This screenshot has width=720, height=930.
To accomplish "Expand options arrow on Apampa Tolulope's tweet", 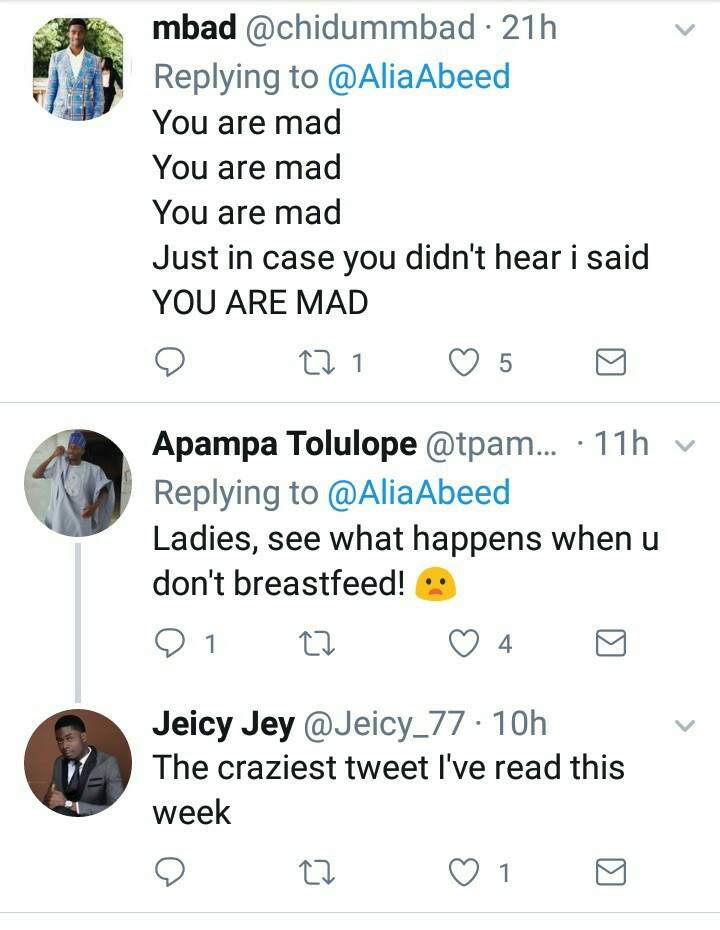I will pyautogui.click(x=685, y=447).
